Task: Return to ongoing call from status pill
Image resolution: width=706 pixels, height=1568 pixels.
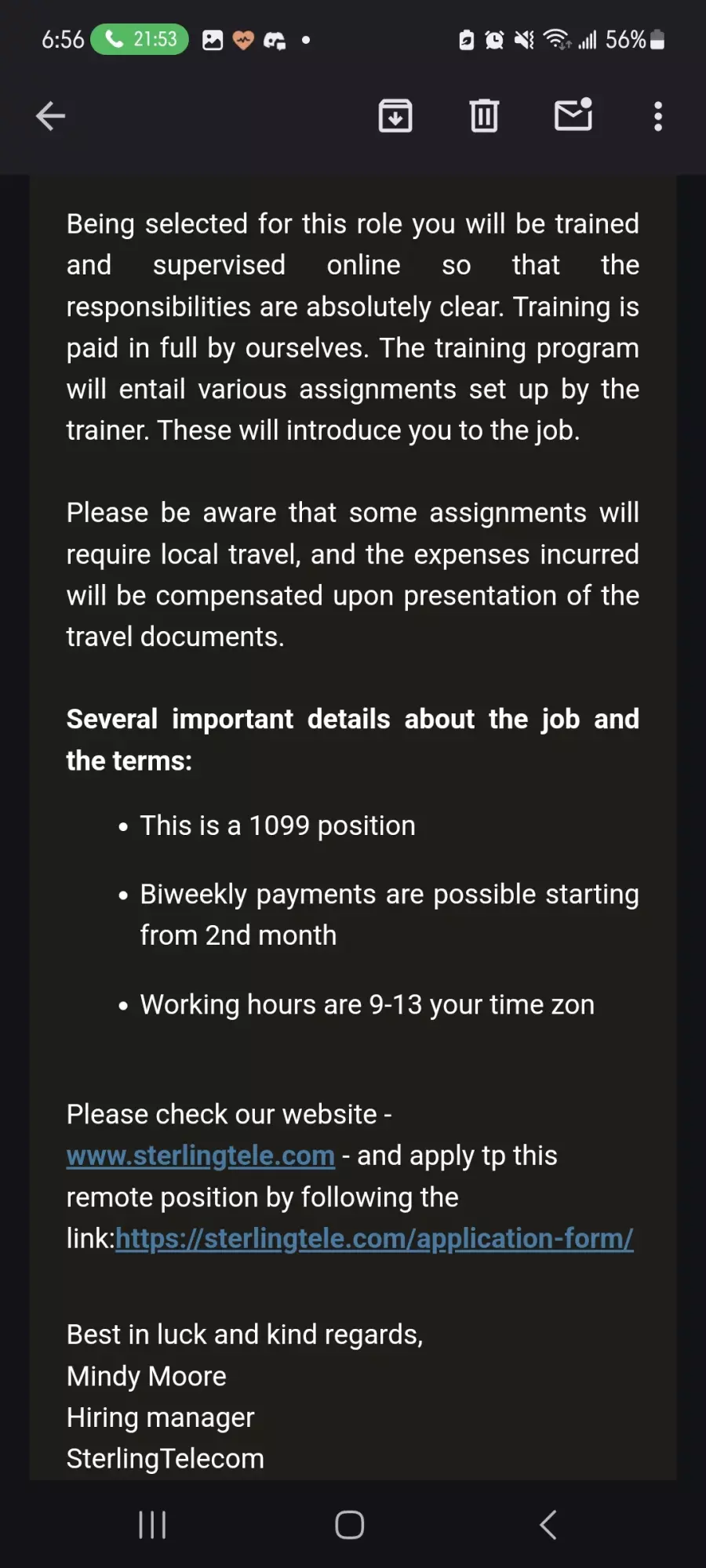Action: [140, 39]
